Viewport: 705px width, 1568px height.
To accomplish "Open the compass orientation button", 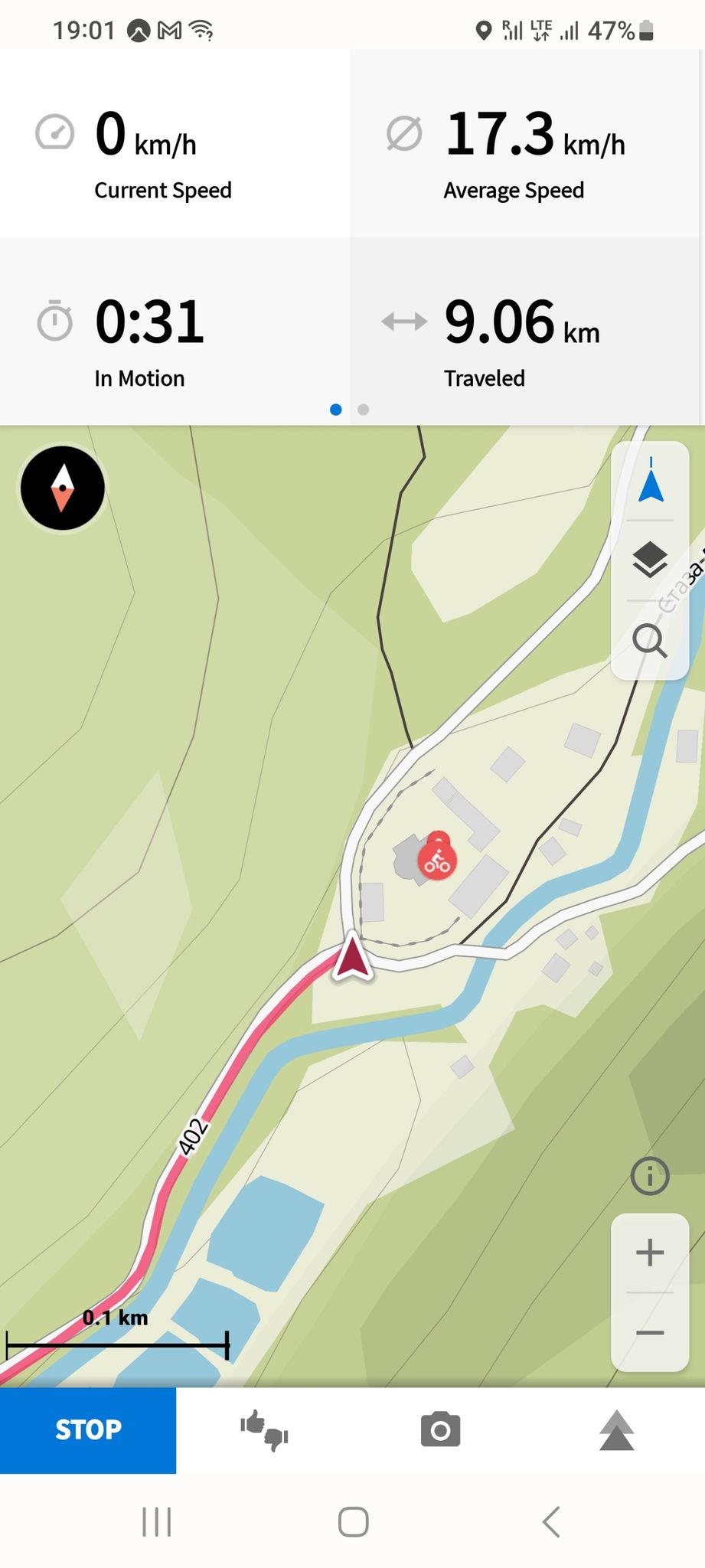I will point(62,488).
